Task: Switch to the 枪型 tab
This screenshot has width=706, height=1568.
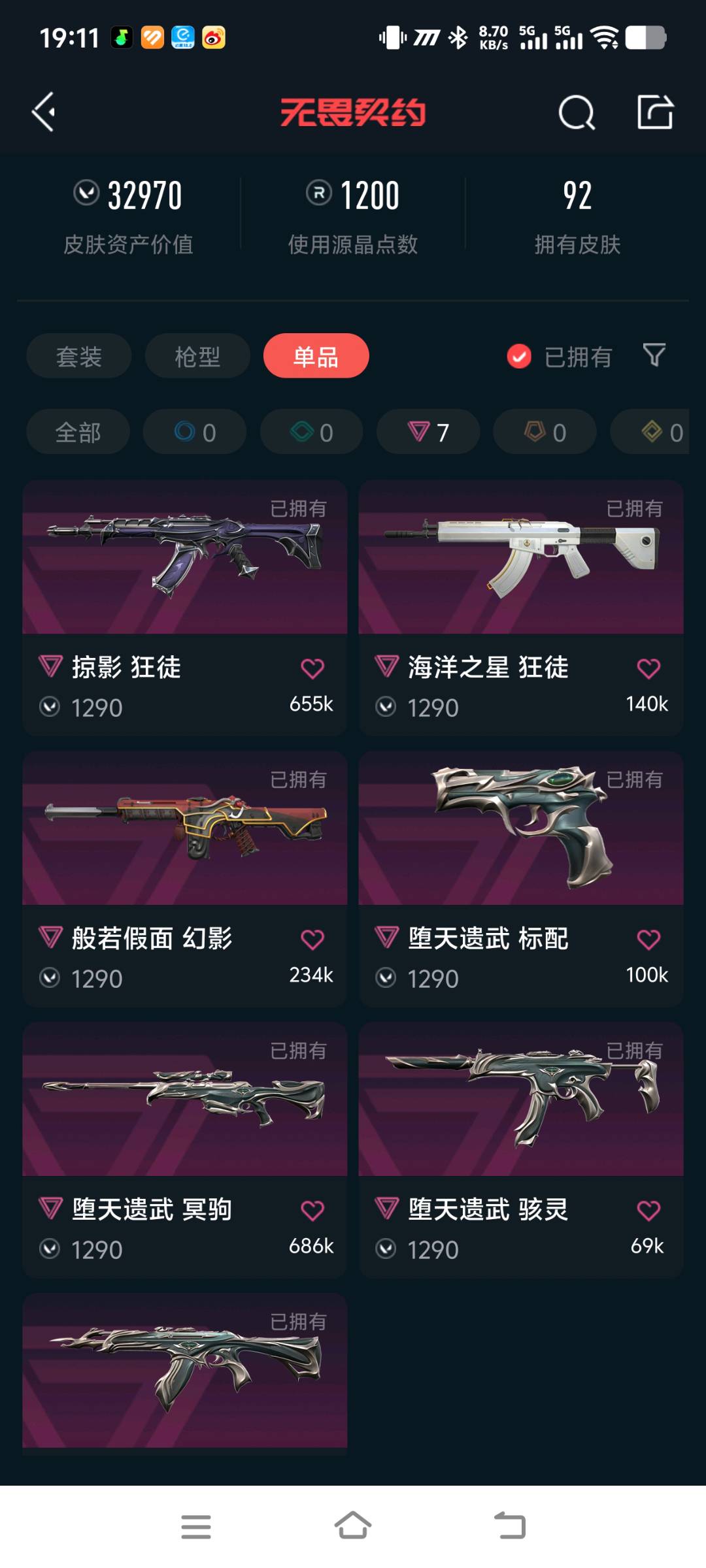Action: click(x=197, y=356)
